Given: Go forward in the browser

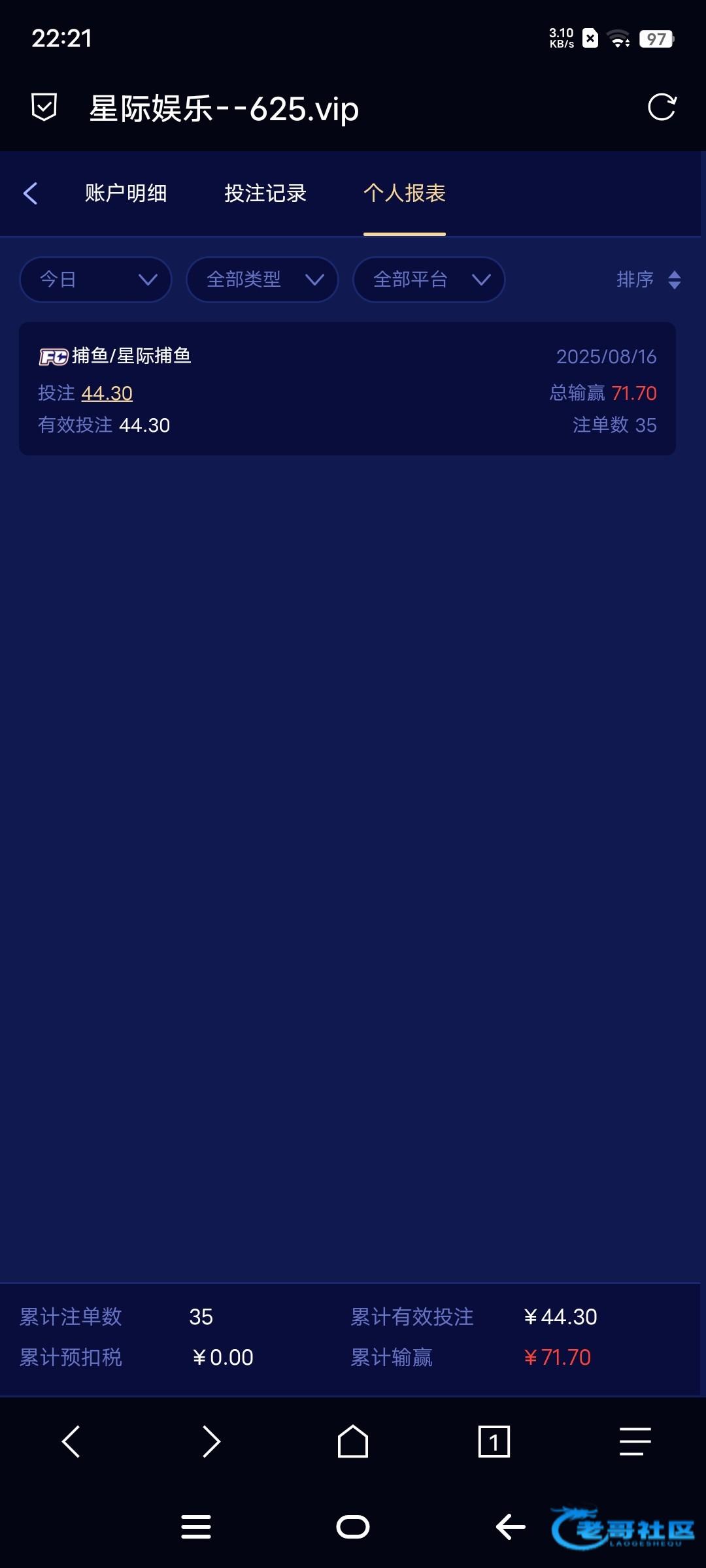Looking at the screenshot, I should pyautogui.click(x=211, y=1441).
